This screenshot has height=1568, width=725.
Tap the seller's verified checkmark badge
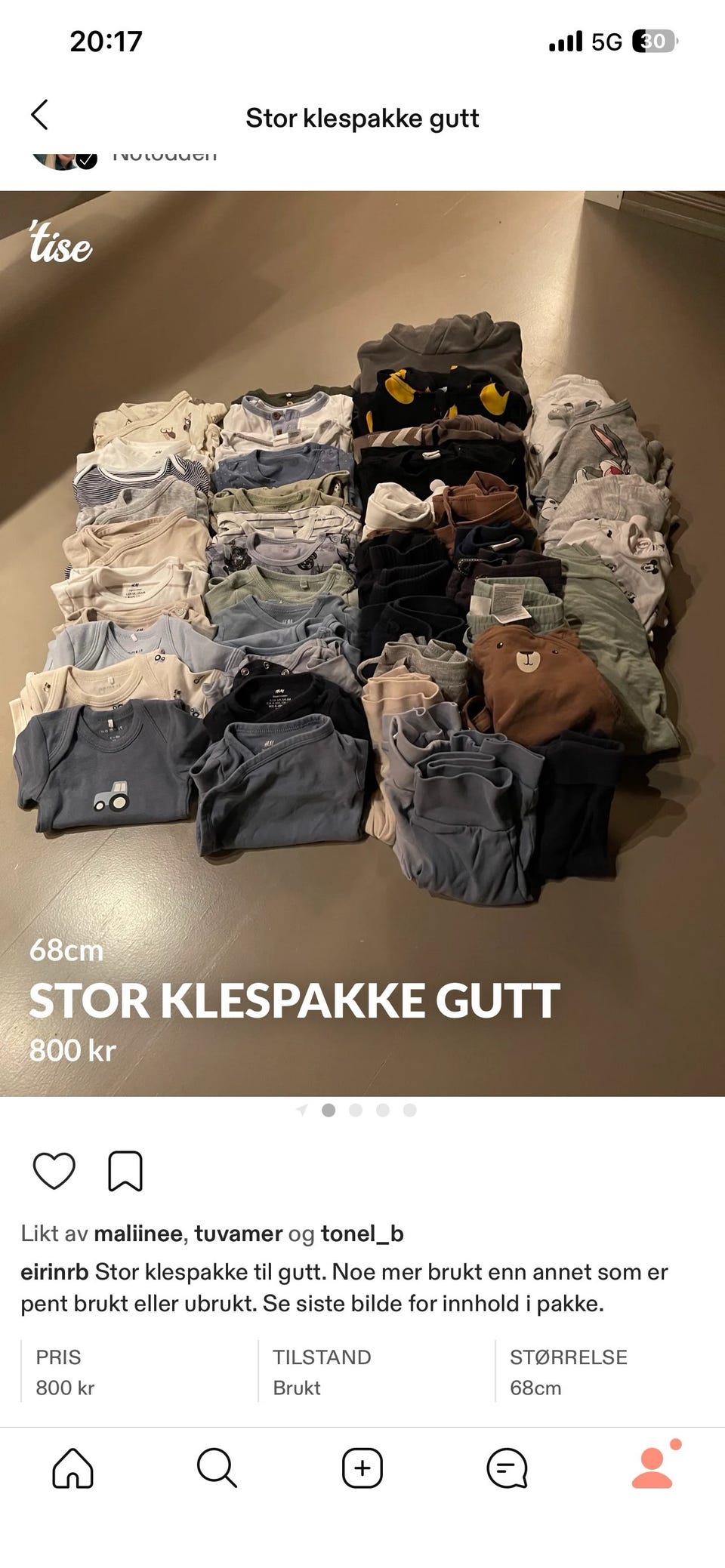85,159
